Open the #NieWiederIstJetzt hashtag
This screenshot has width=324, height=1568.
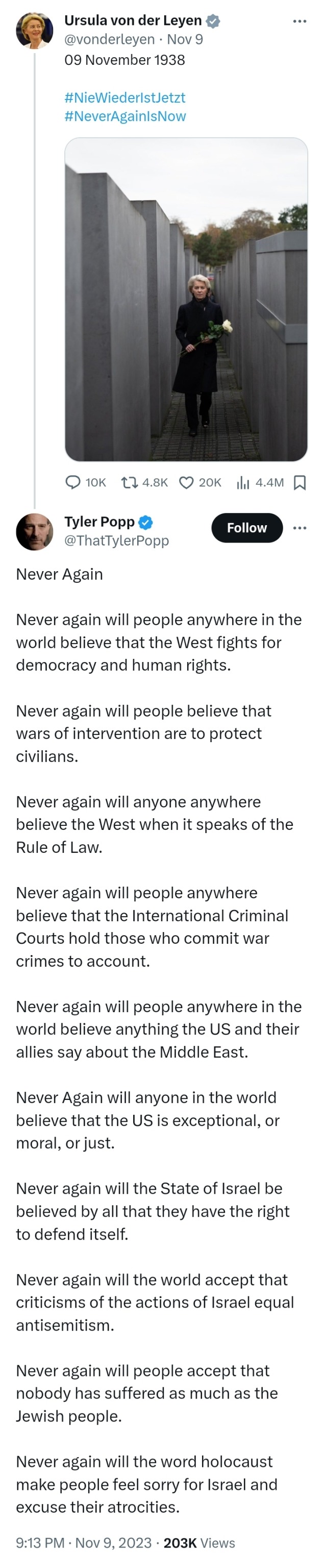124,97
